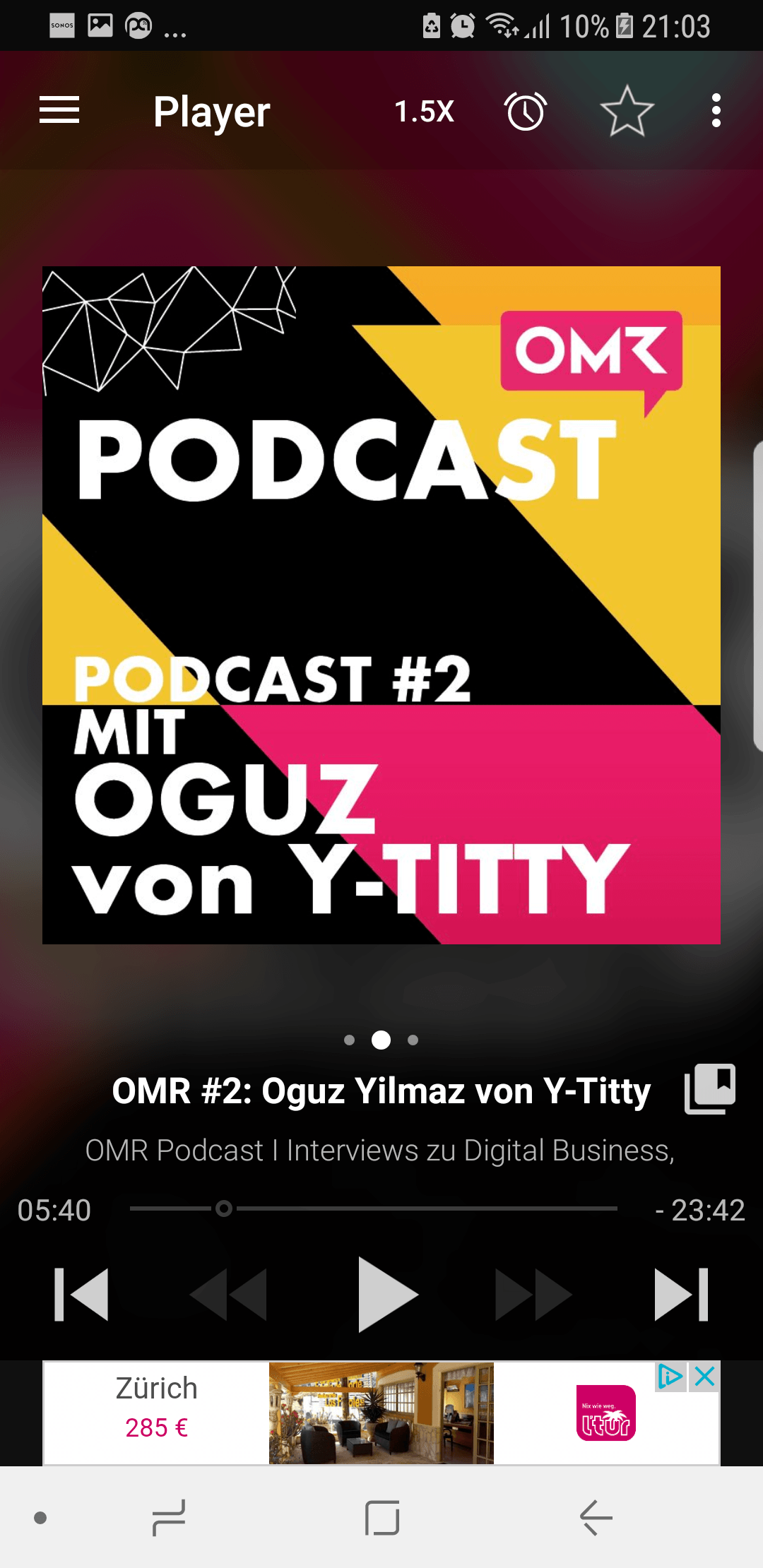Change the 1.5X playback speed
The image size is (763, 1568).
pos(424,112)
